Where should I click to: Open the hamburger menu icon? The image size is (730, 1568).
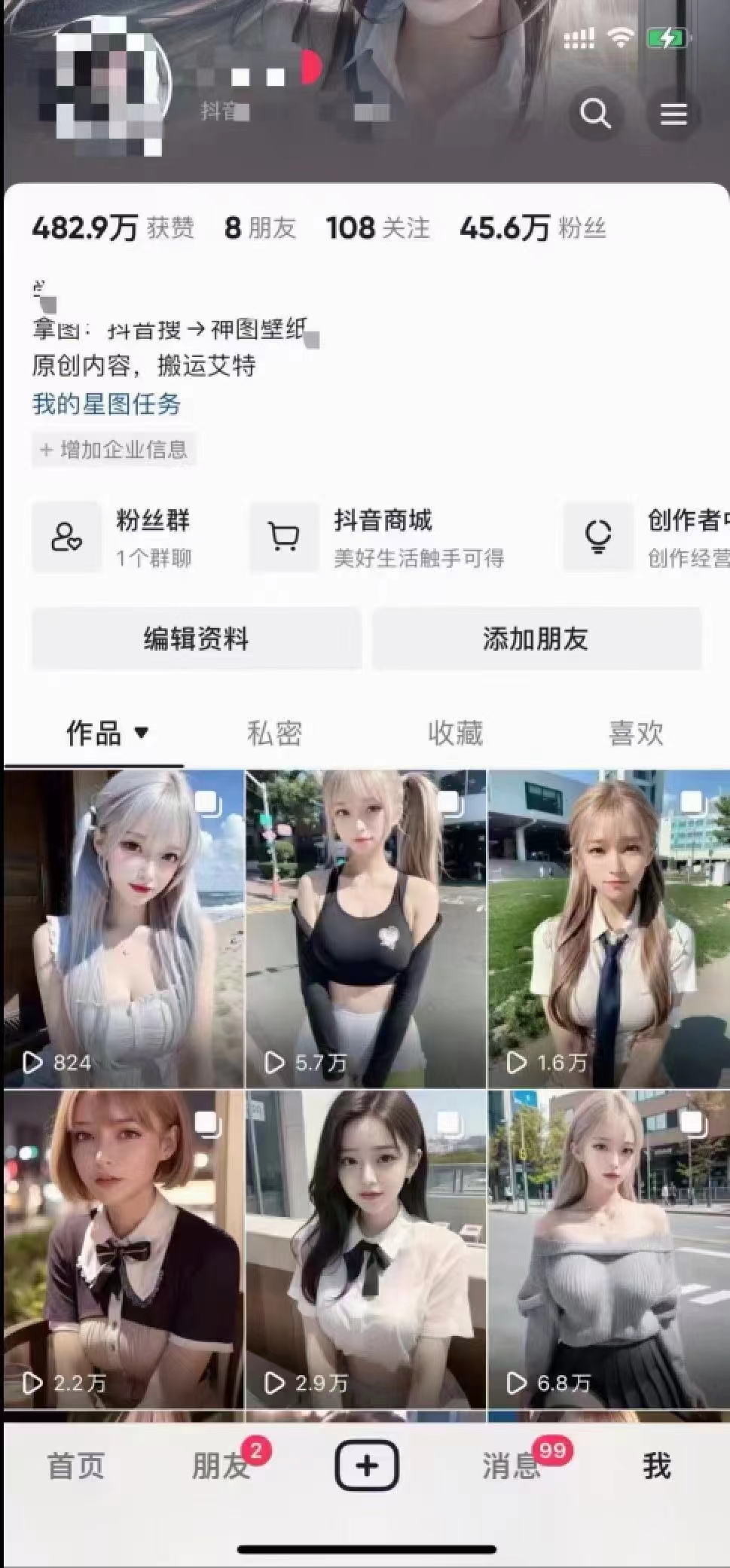pyautogui.click(x=673, y=114)
